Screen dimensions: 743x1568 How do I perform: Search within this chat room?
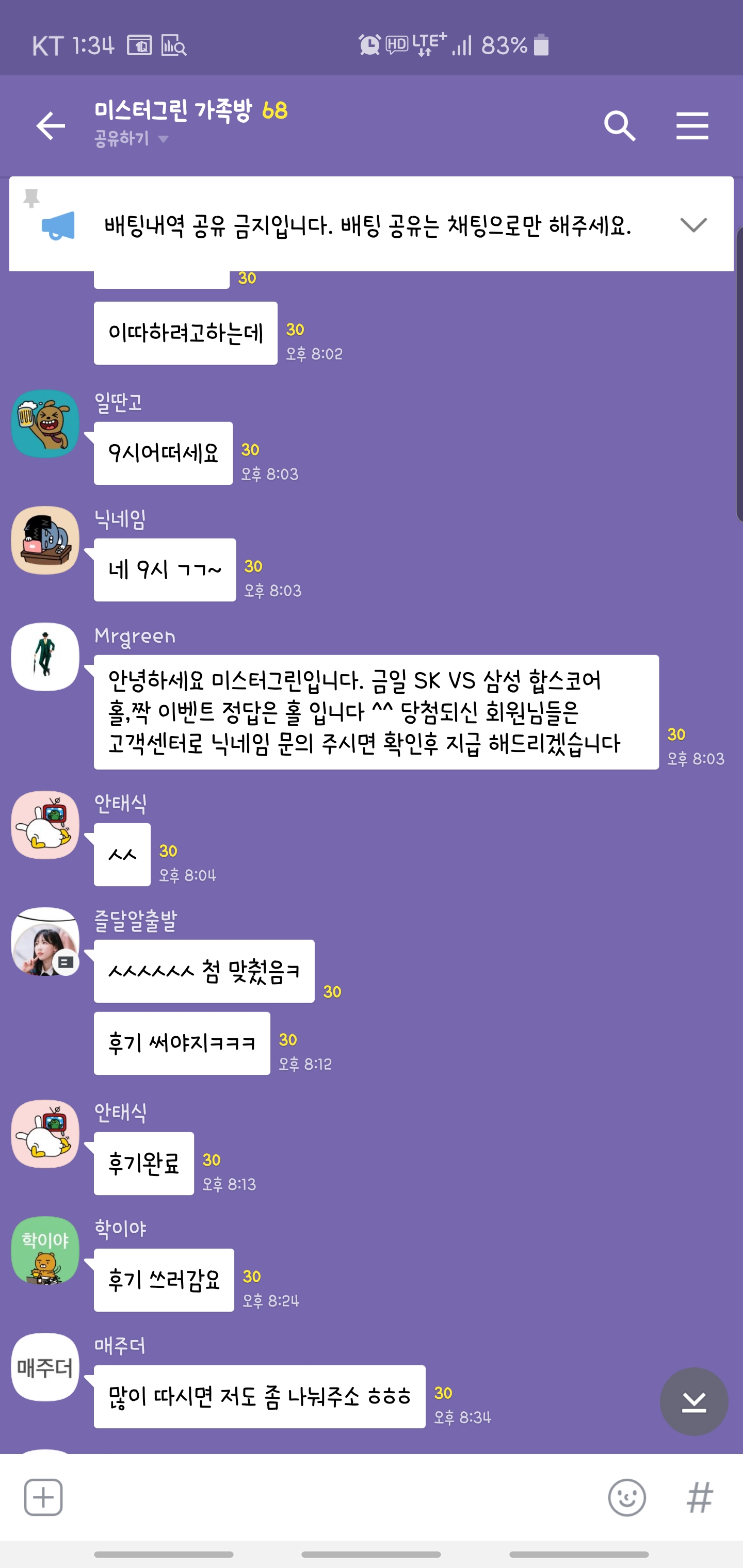coord(619,126)
